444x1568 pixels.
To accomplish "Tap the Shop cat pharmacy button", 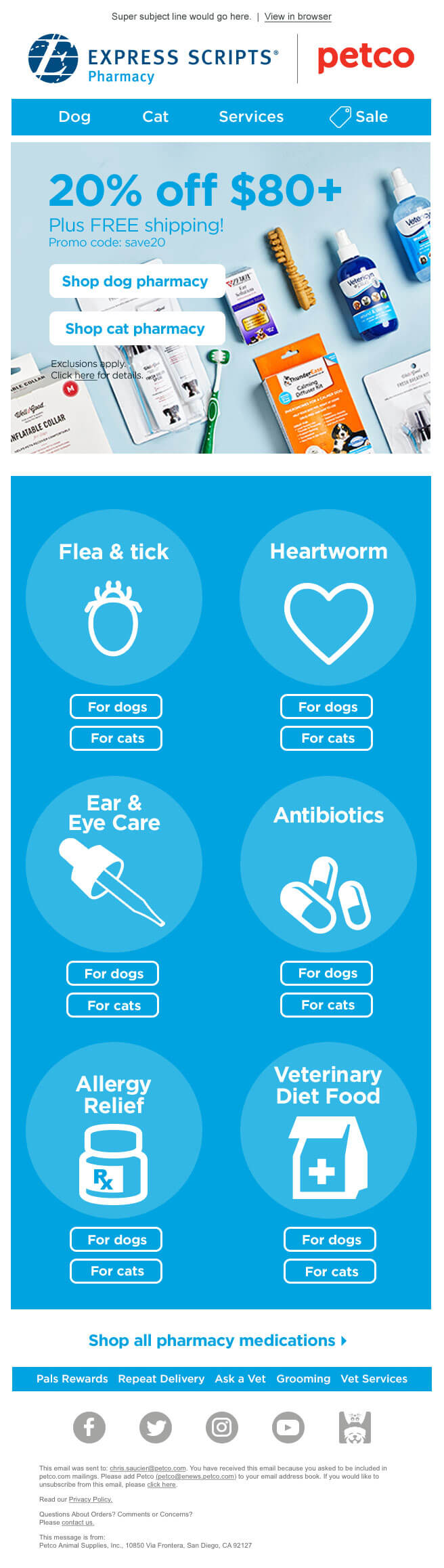I will 136,328.
